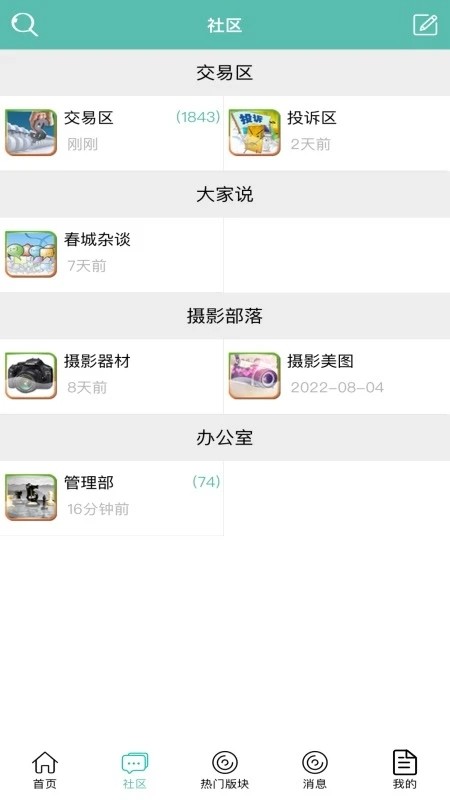Open the 摄影器材 board
450x800 pixels.
(x=112, y=376)
